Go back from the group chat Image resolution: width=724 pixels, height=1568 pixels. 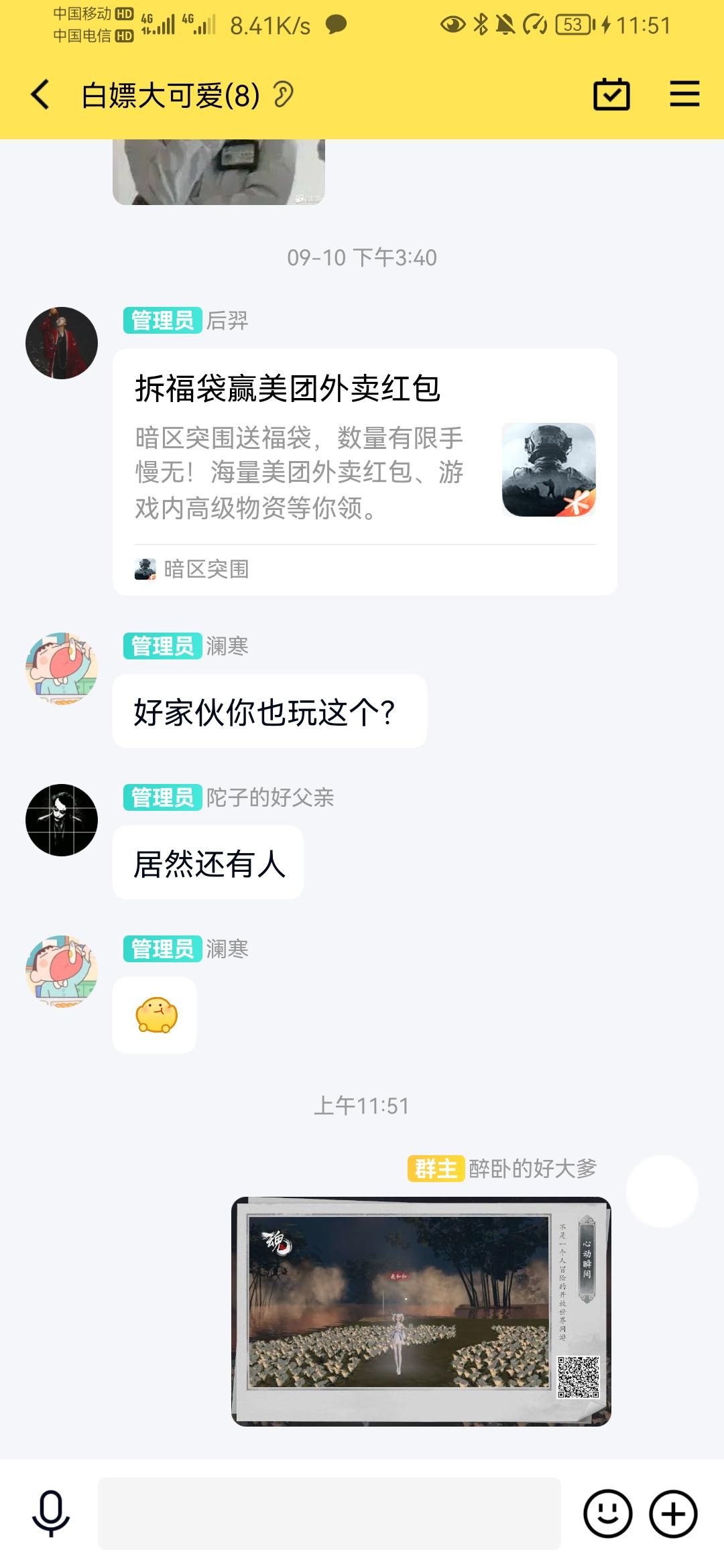[41, 94]
